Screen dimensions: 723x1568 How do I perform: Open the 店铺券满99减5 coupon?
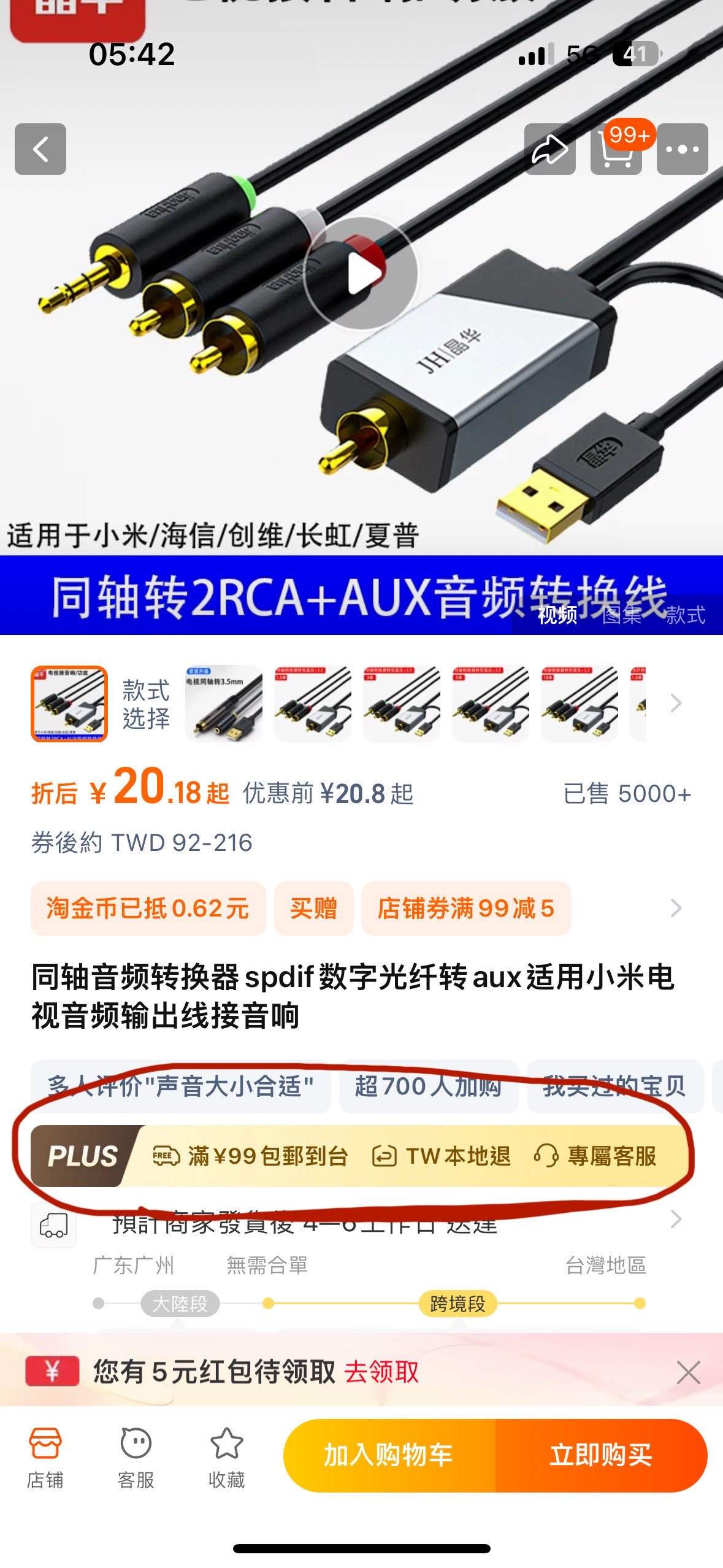click(x=465, y=908)
